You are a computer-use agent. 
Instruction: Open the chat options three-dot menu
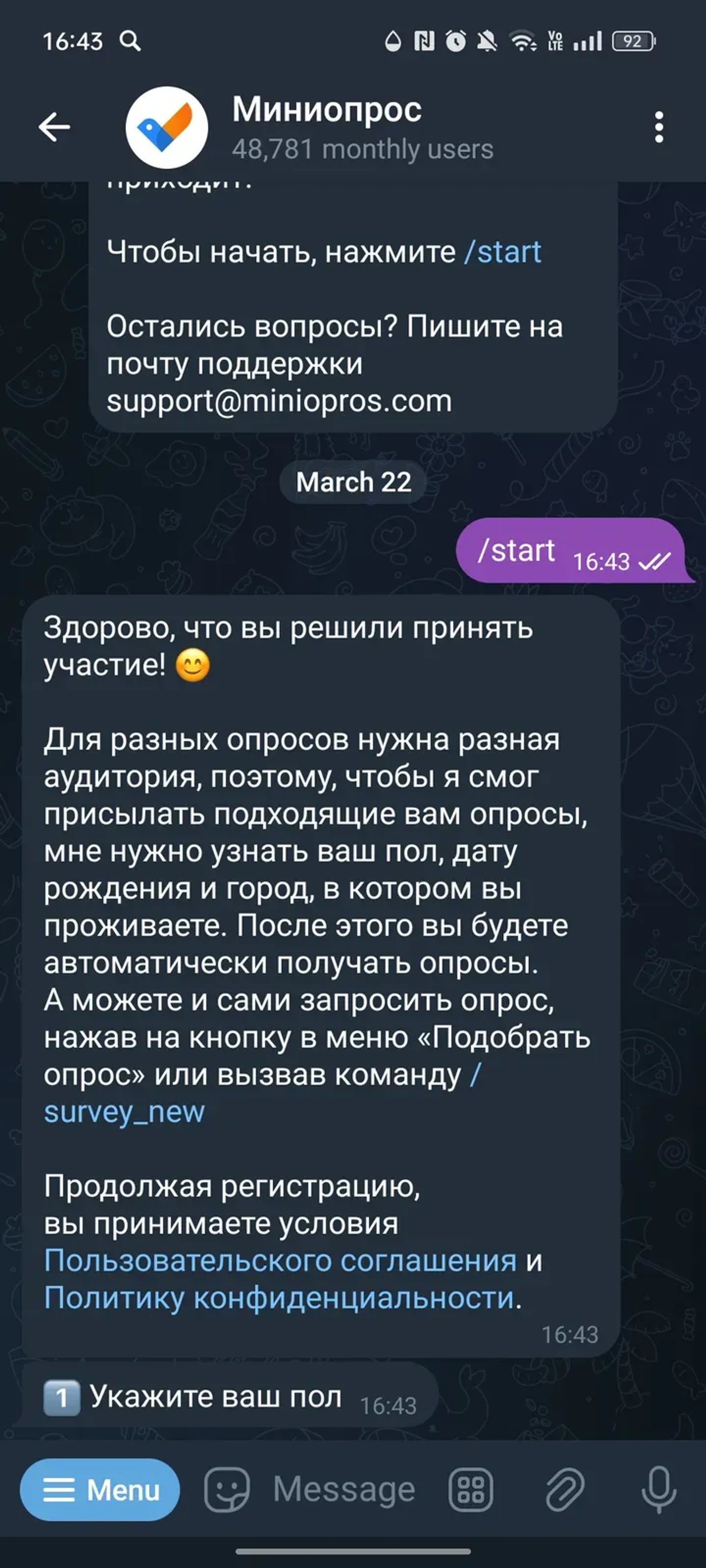(659, 127)
